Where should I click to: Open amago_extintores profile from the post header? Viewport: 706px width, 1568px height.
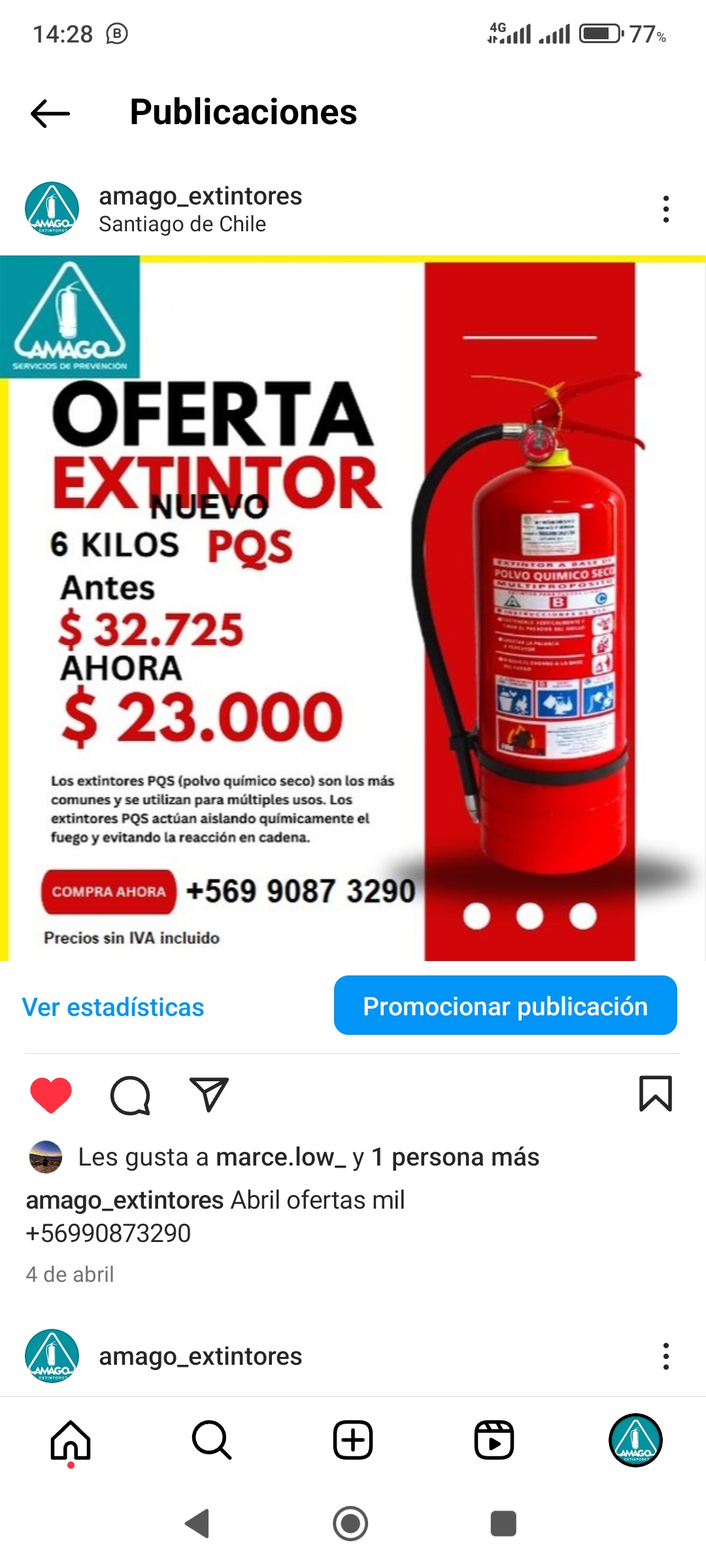coord(200,196)
